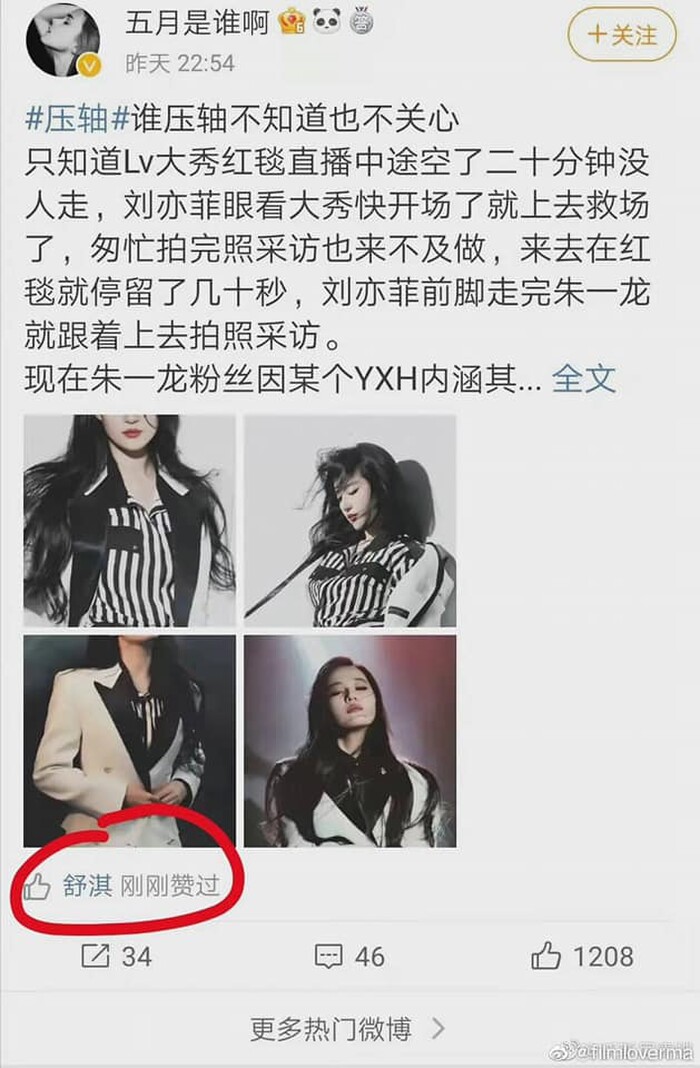
Task: View the second photo with windblown hair
Action: tap(350, 520)
